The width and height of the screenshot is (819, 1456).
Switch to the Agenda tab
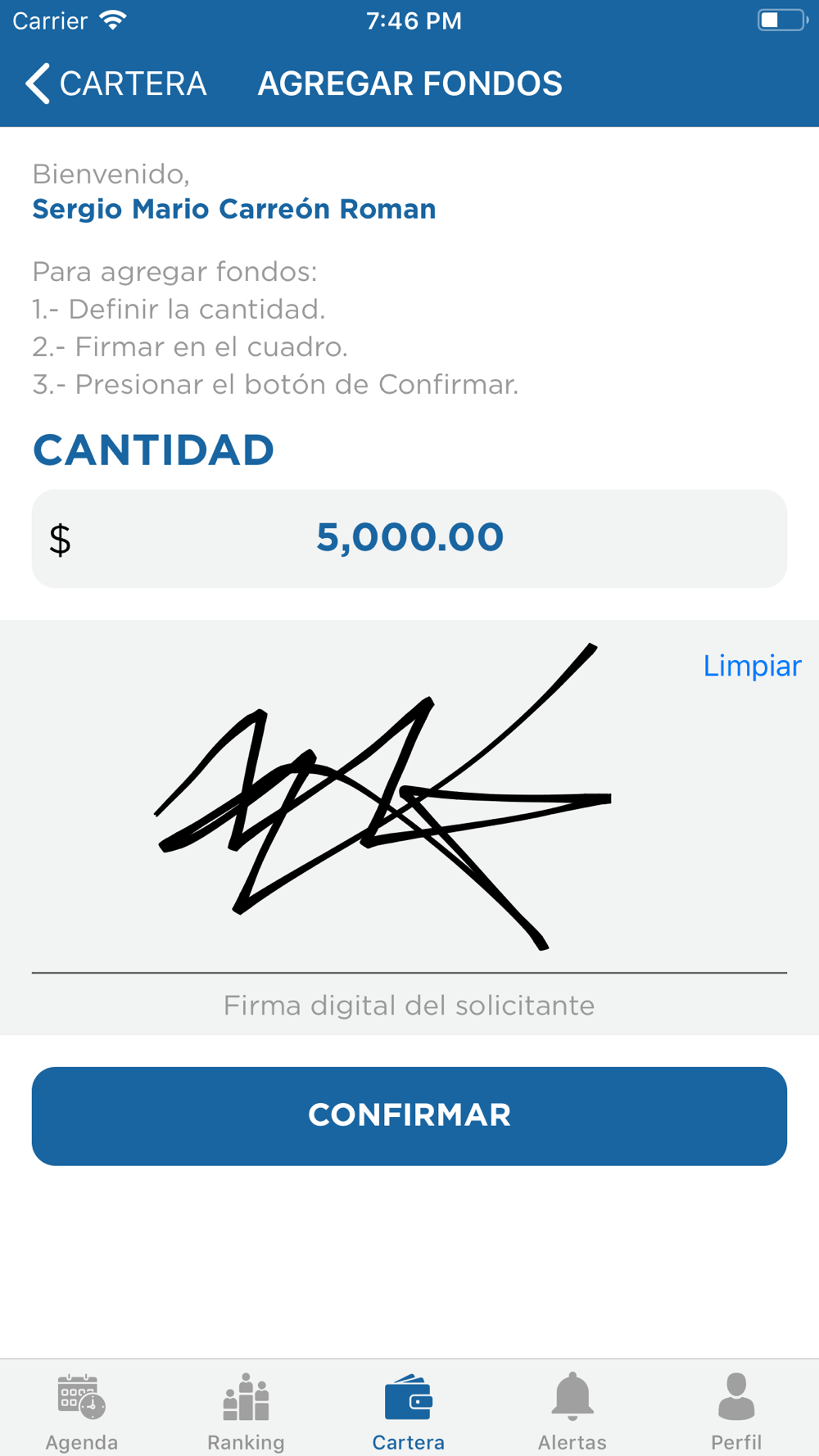tap(82, 1410)
